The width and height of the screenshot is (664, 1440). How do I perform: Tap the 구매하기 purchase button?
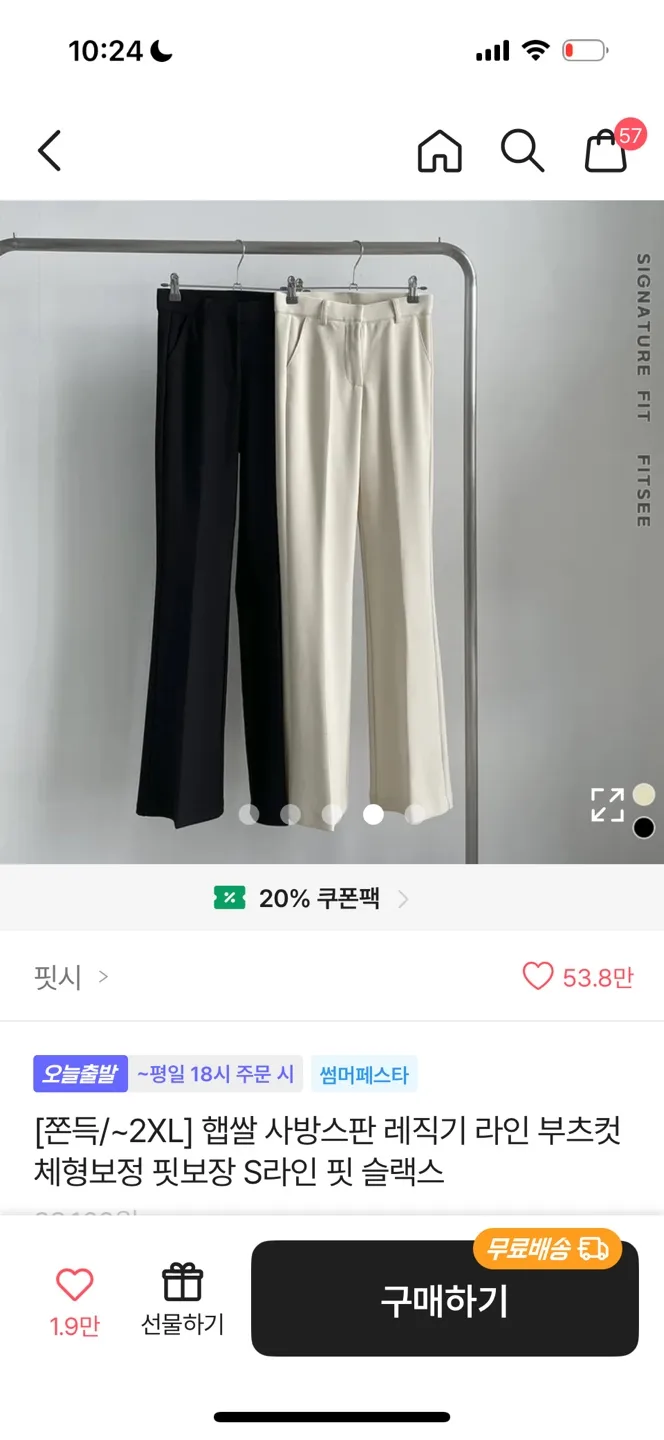click(x=444, y=1300)
